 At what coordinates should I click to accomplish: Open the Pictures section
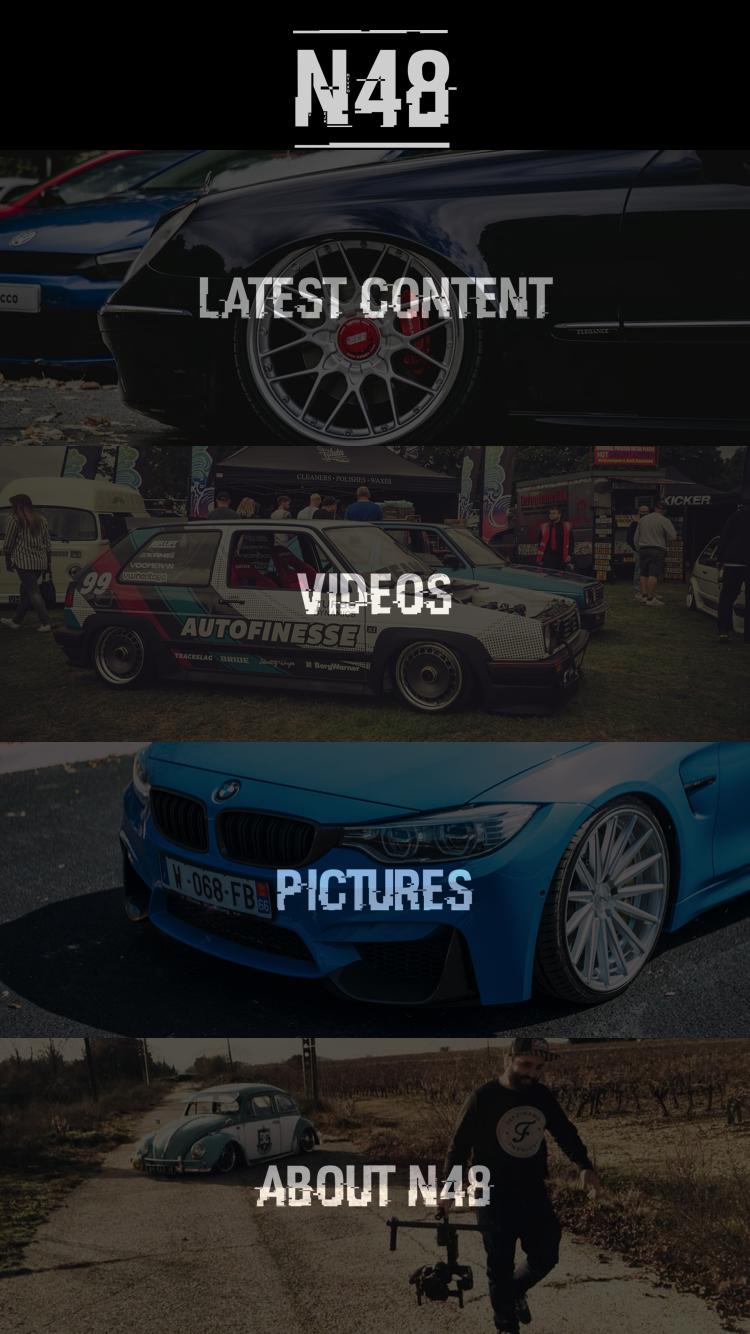[x=374, y=889]
